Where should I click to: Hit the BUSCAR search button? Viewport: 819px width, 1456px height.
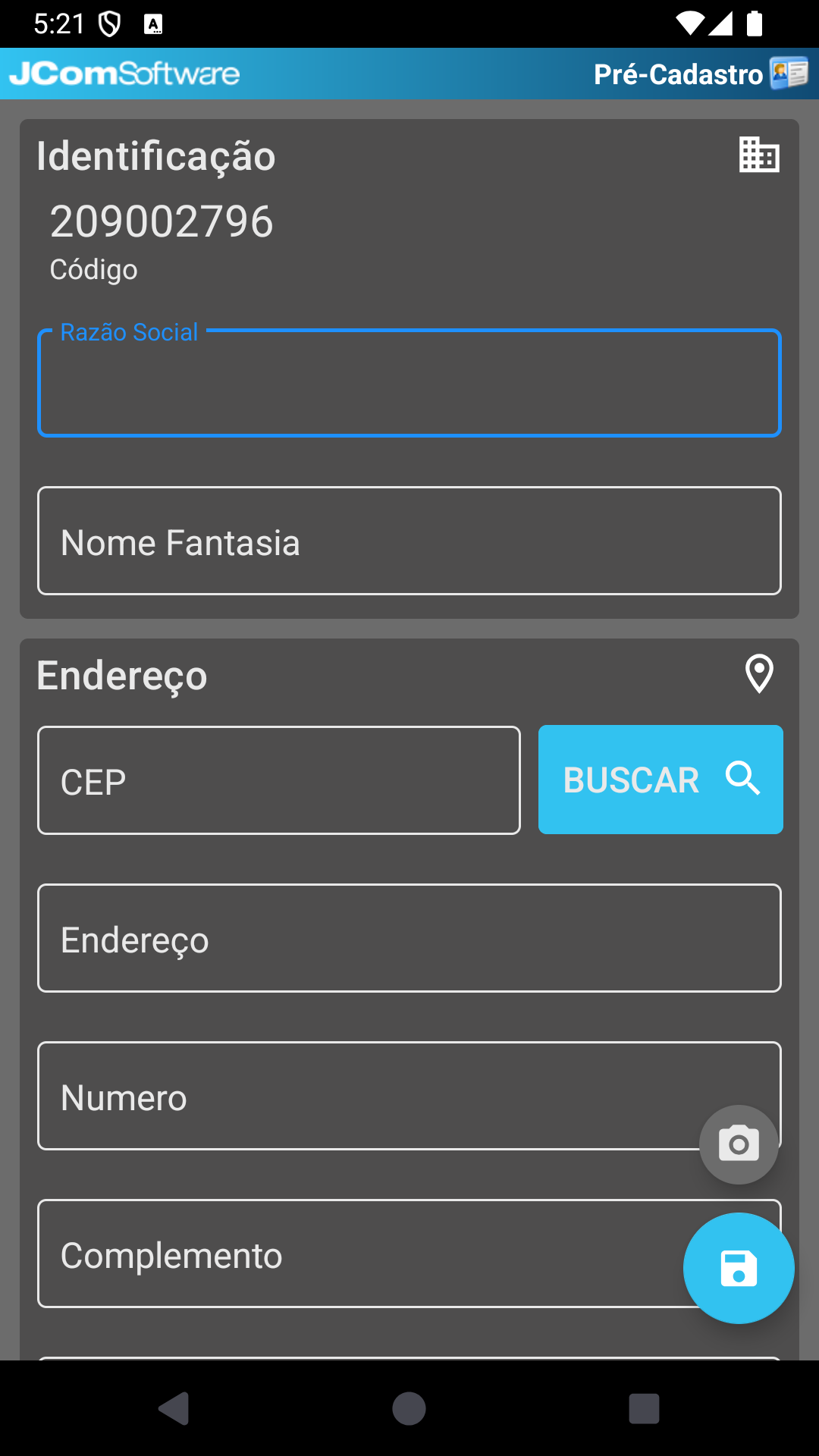pyautogui.click(x=661, y=780)
